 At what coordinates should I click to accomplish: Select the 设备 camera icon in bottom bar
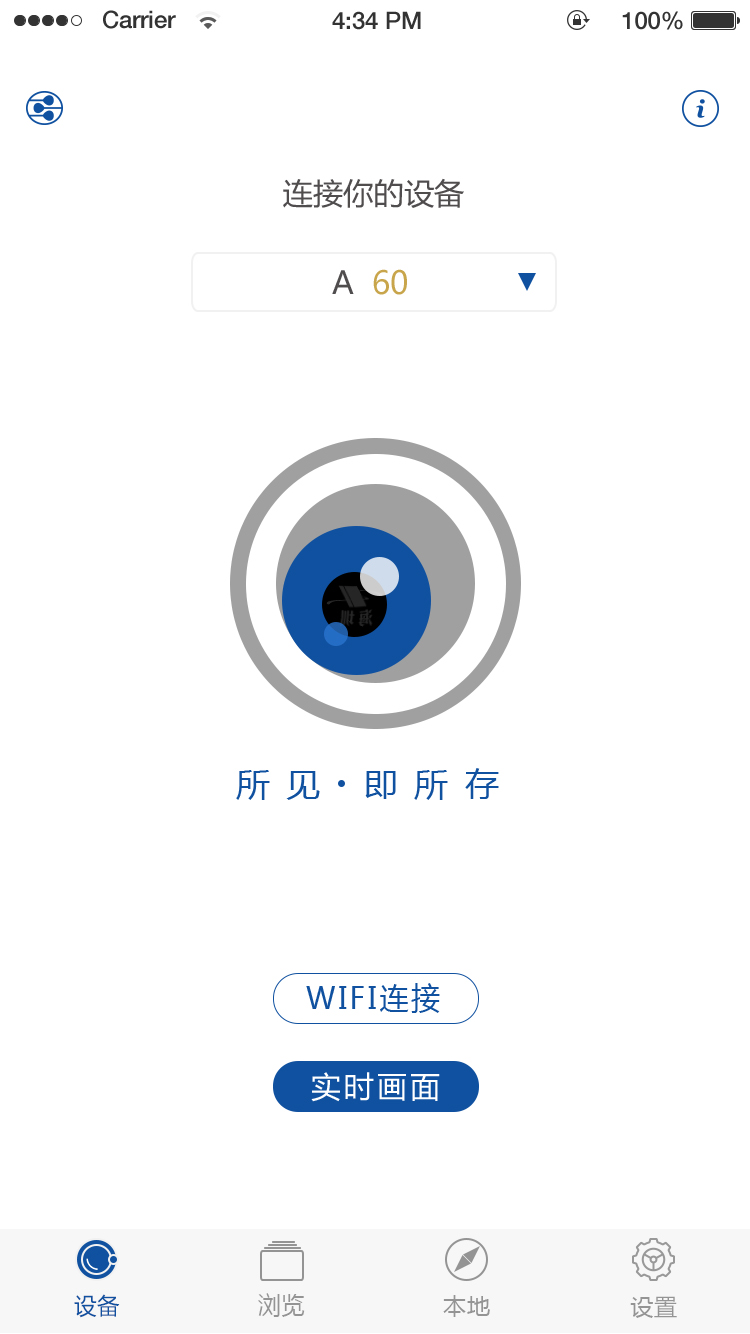click(x=95, y=1260)
